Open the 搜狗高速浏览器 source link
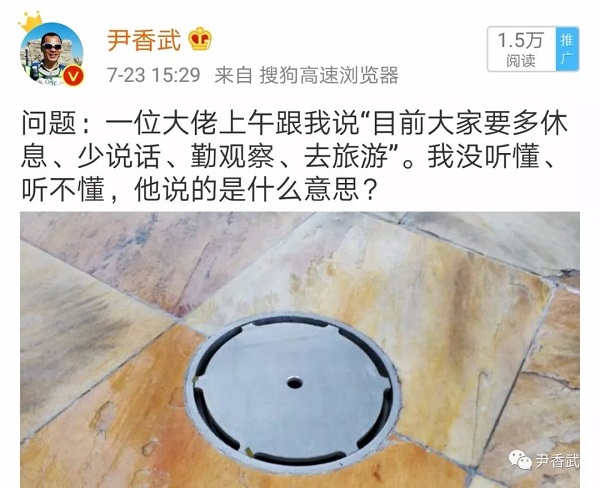The width and height of the screenshot is (600, 488). [328, 75]
